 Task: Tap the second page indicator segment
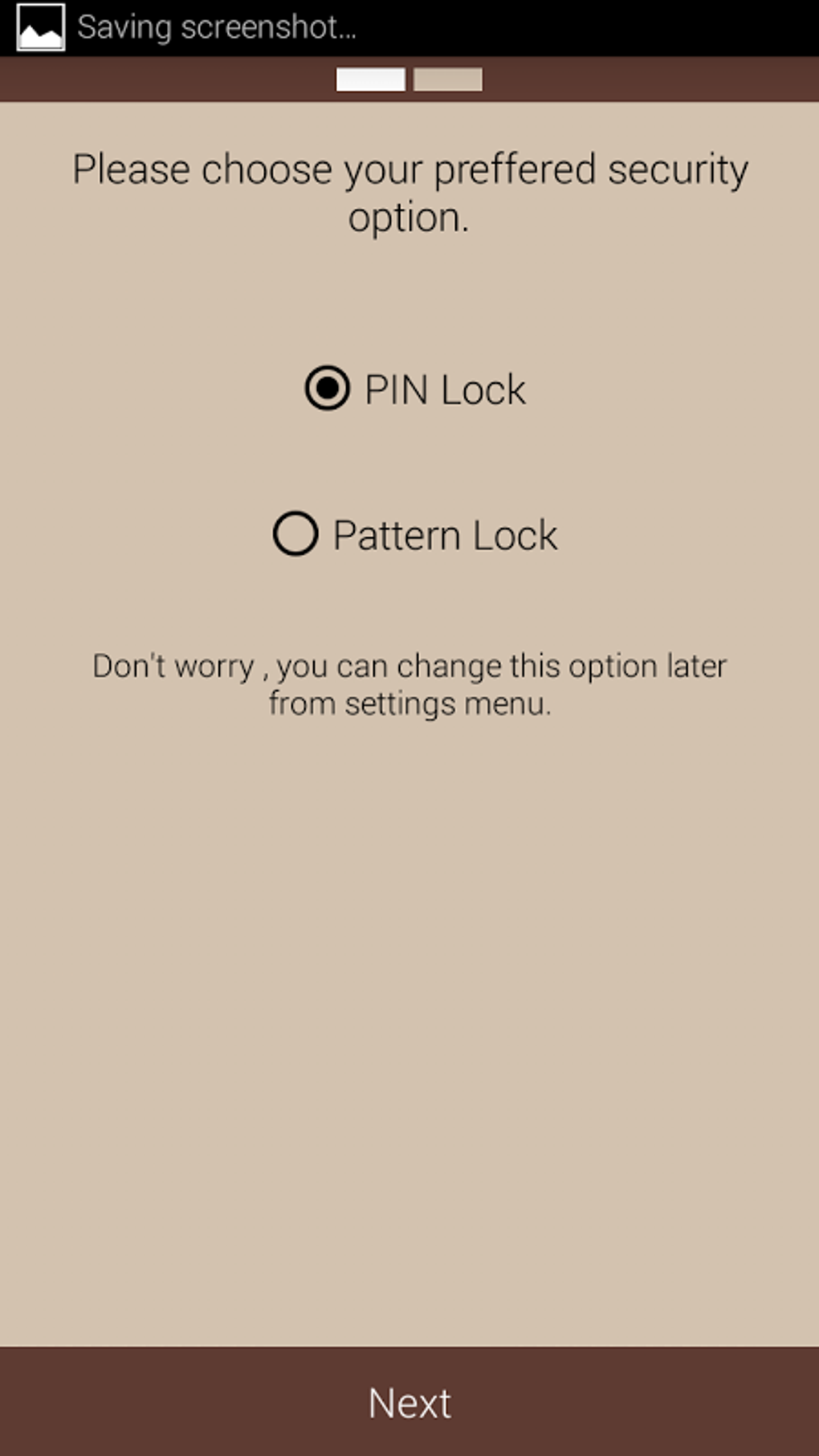click(x=446, y=79)
